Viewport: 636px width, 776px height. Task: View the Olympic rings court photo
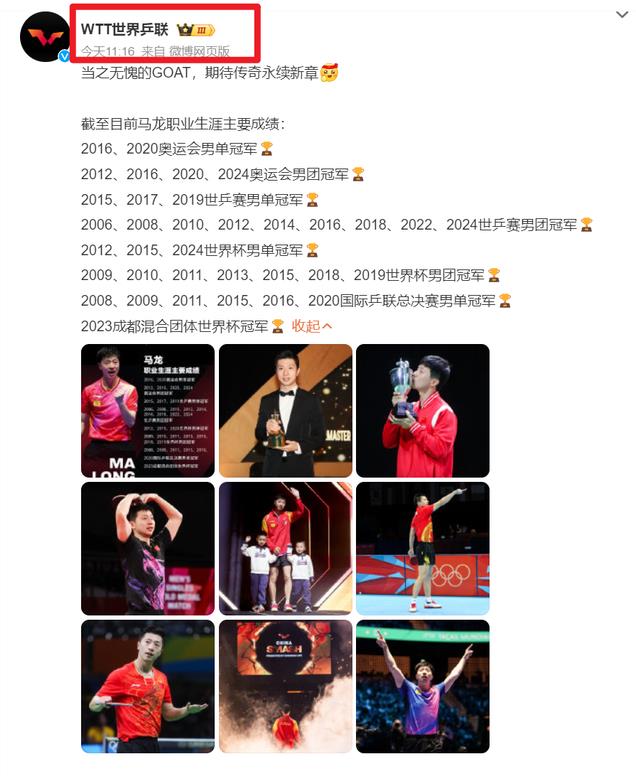pos(423,549)
